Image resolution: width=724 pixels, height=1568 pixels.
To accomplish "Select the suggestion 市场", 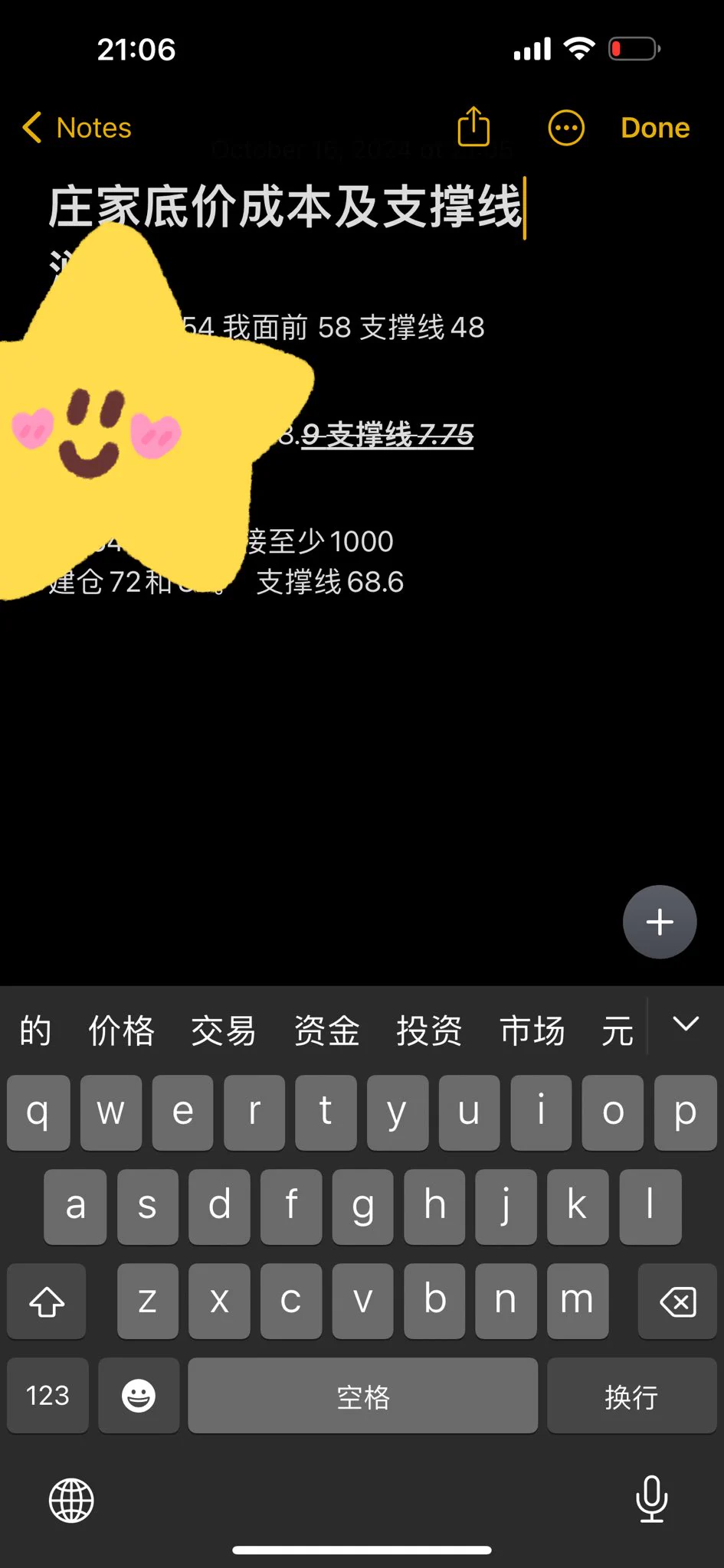I will pyautogui.click(x=532, y=1031).
